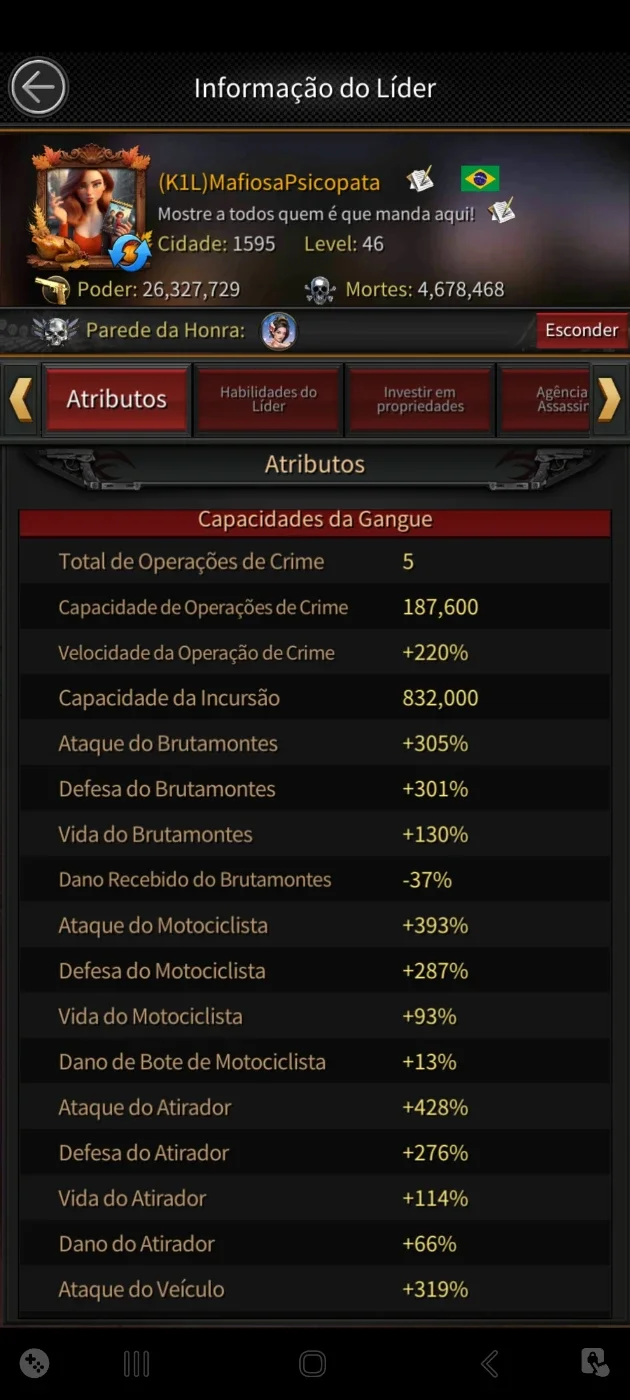Open the system recent apps
The height and width of the screenshot is (1400, 630).
pyautogui.click(x=136, y=1363)
